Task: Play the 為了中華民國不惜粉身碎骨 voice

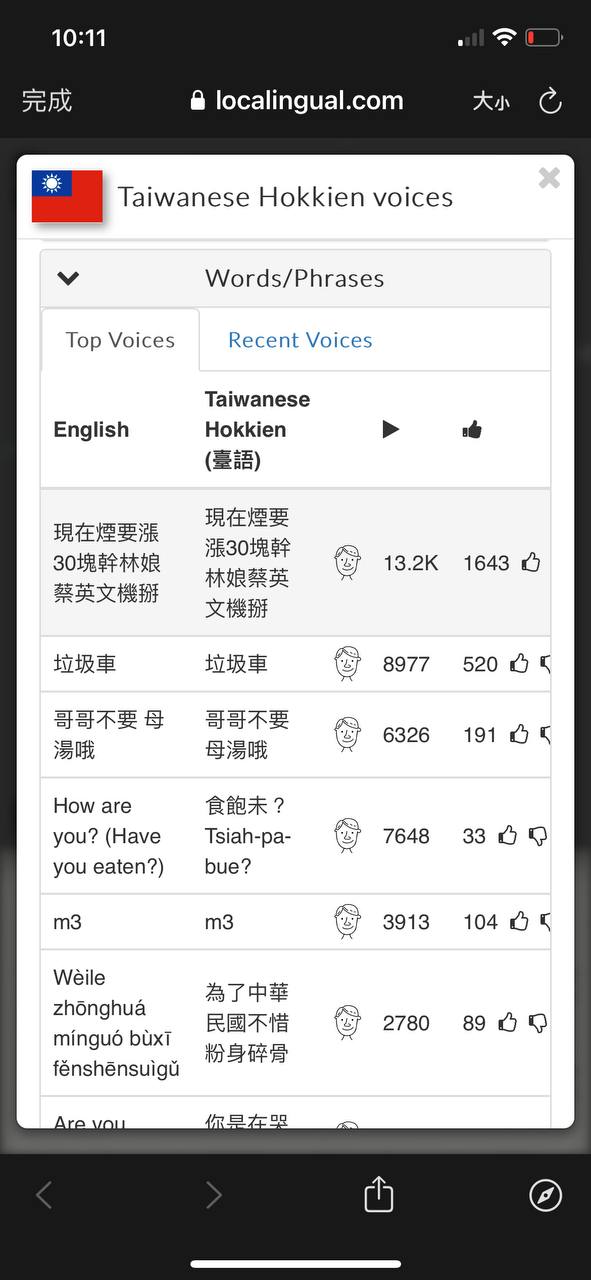Action: point(347,1023)
